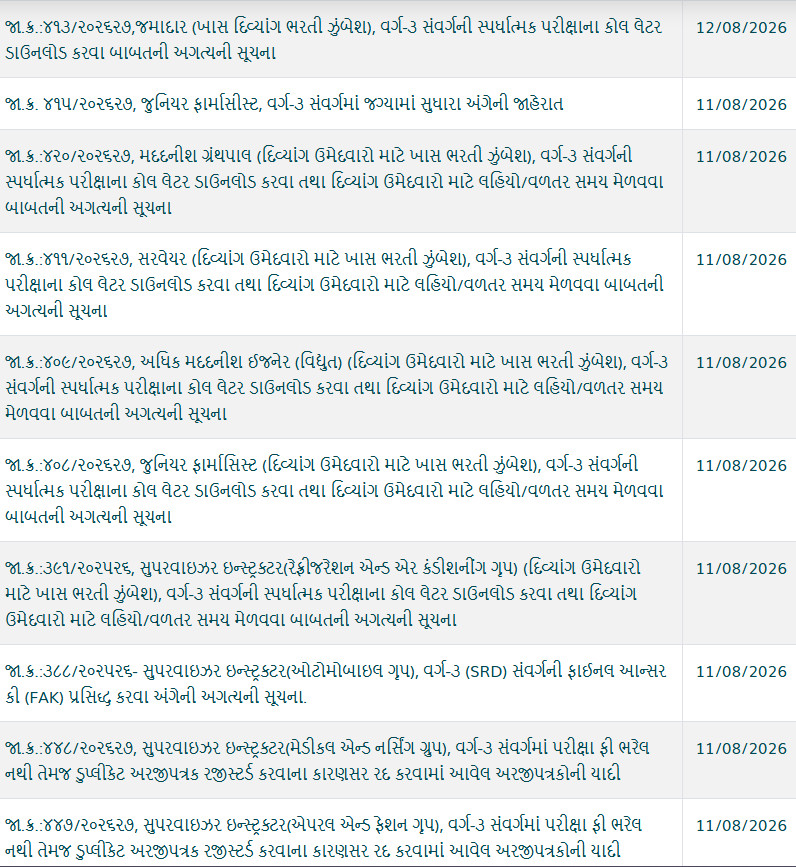This screenshot has width=796, height=867.
Task: Open notice ૪૦૯/૨૦૨૬૨૭ અધિક મદદનીશ ઈજનેર (વિદ્યુત)
Action: [x=336, y=387]
